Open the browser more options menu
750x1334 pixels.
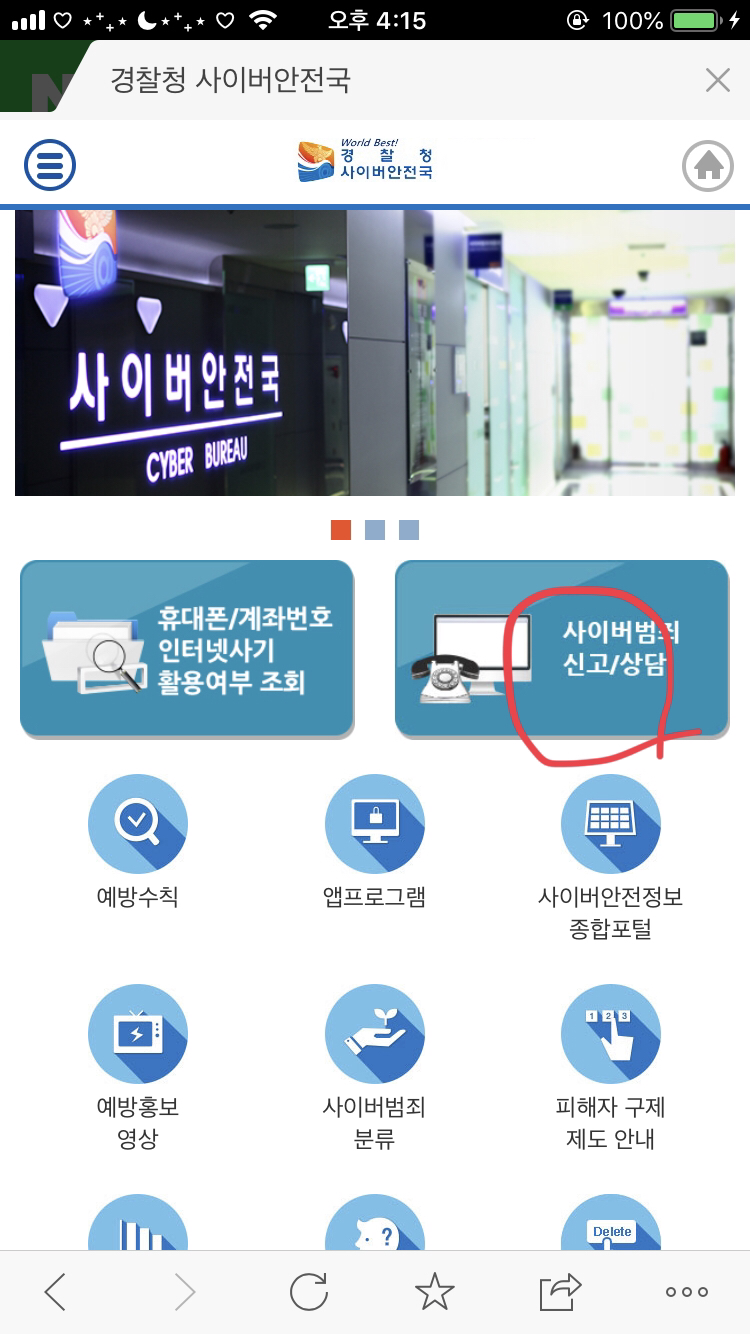point(687,1292)
